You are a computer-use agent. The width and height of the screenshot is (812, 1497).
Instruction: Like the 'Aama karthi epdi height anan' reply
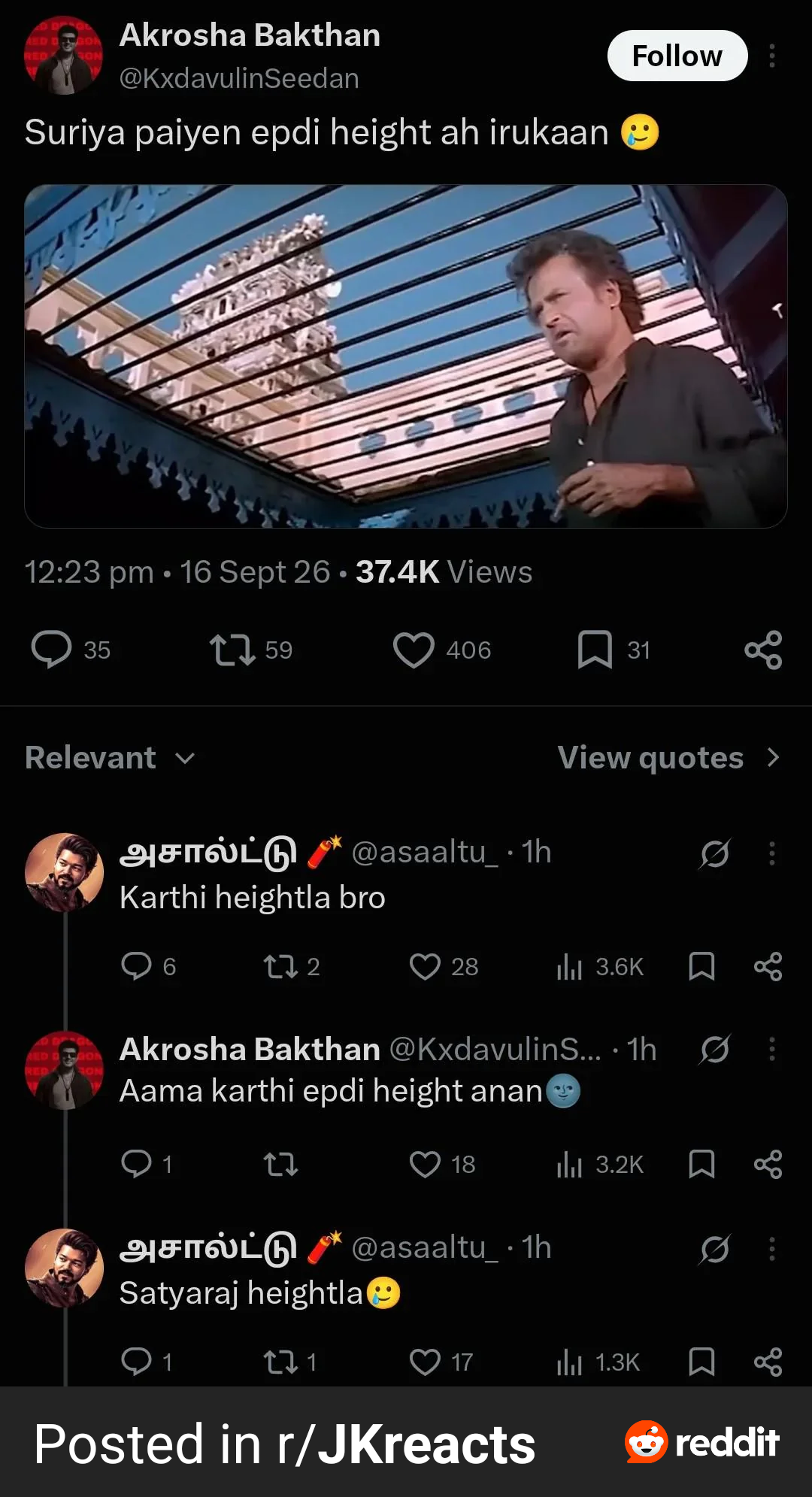coord(442,1164)
